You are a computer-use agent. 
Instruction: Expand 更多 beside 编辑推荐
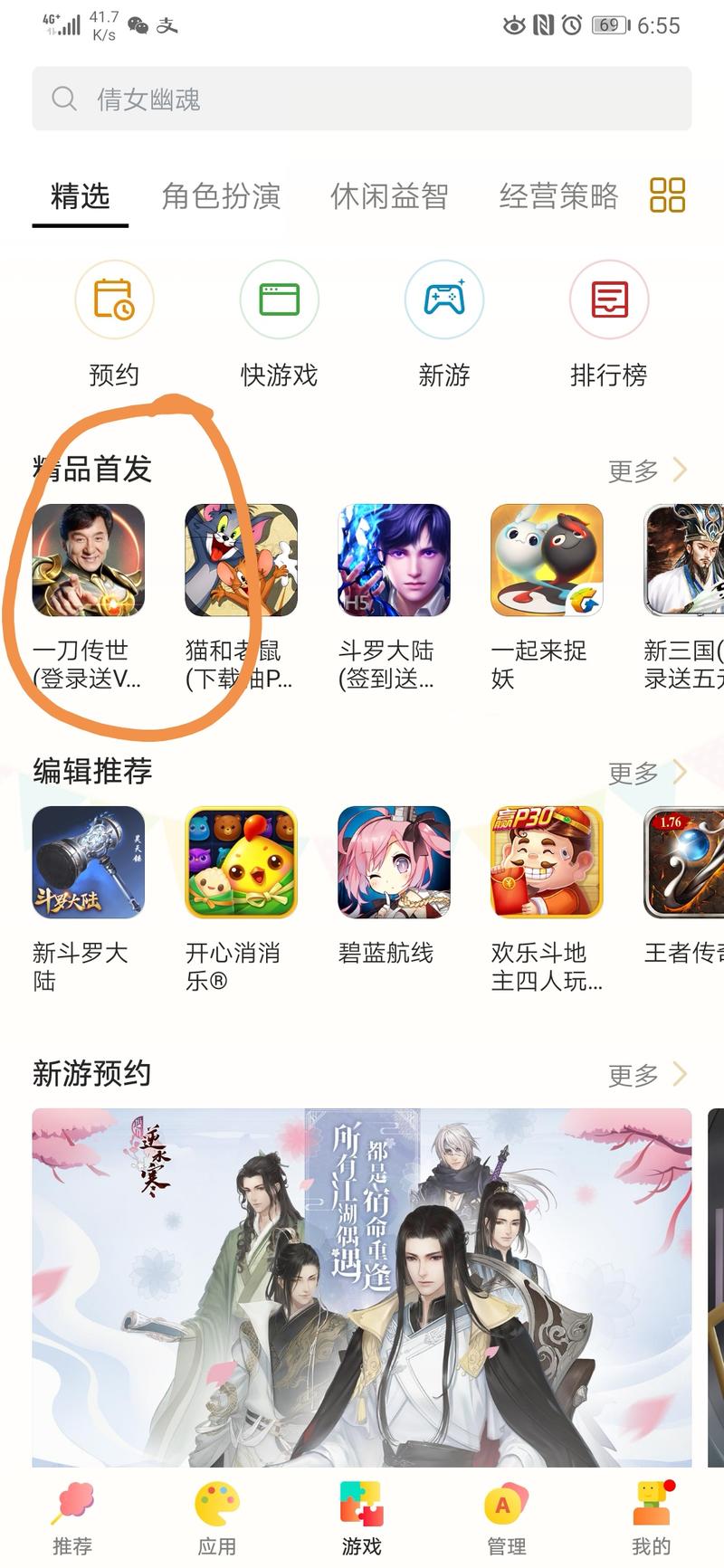coord(644,772)
